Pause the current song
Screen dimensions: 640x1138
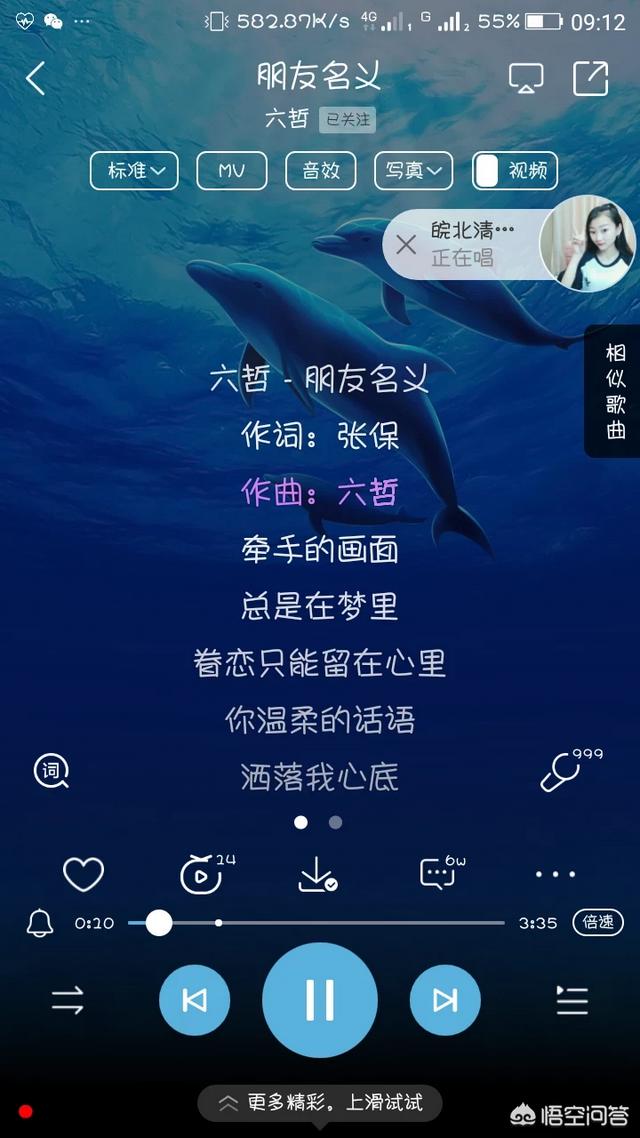[x=320, y=1000]
